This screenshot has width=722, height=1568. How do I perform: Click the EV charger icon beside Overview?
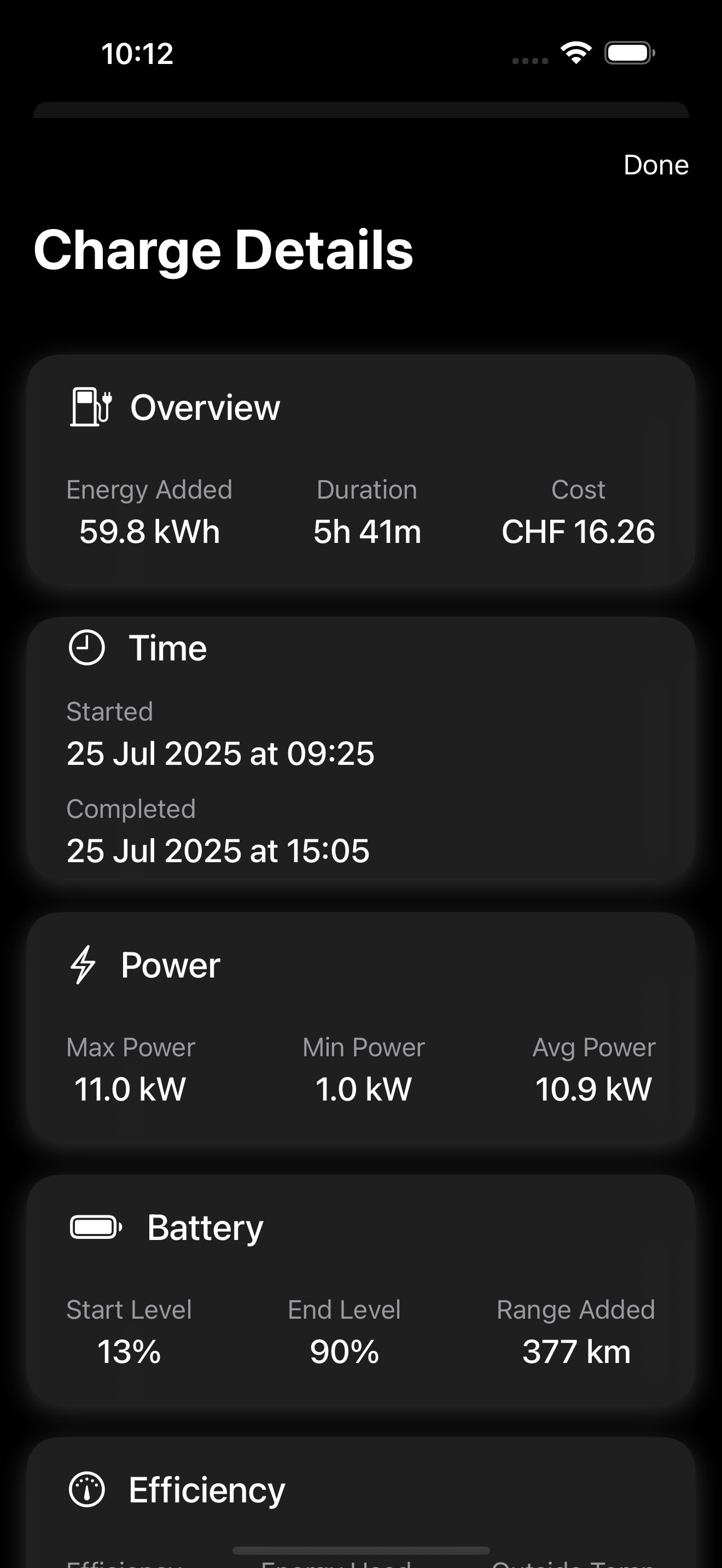tap(90, 405)
